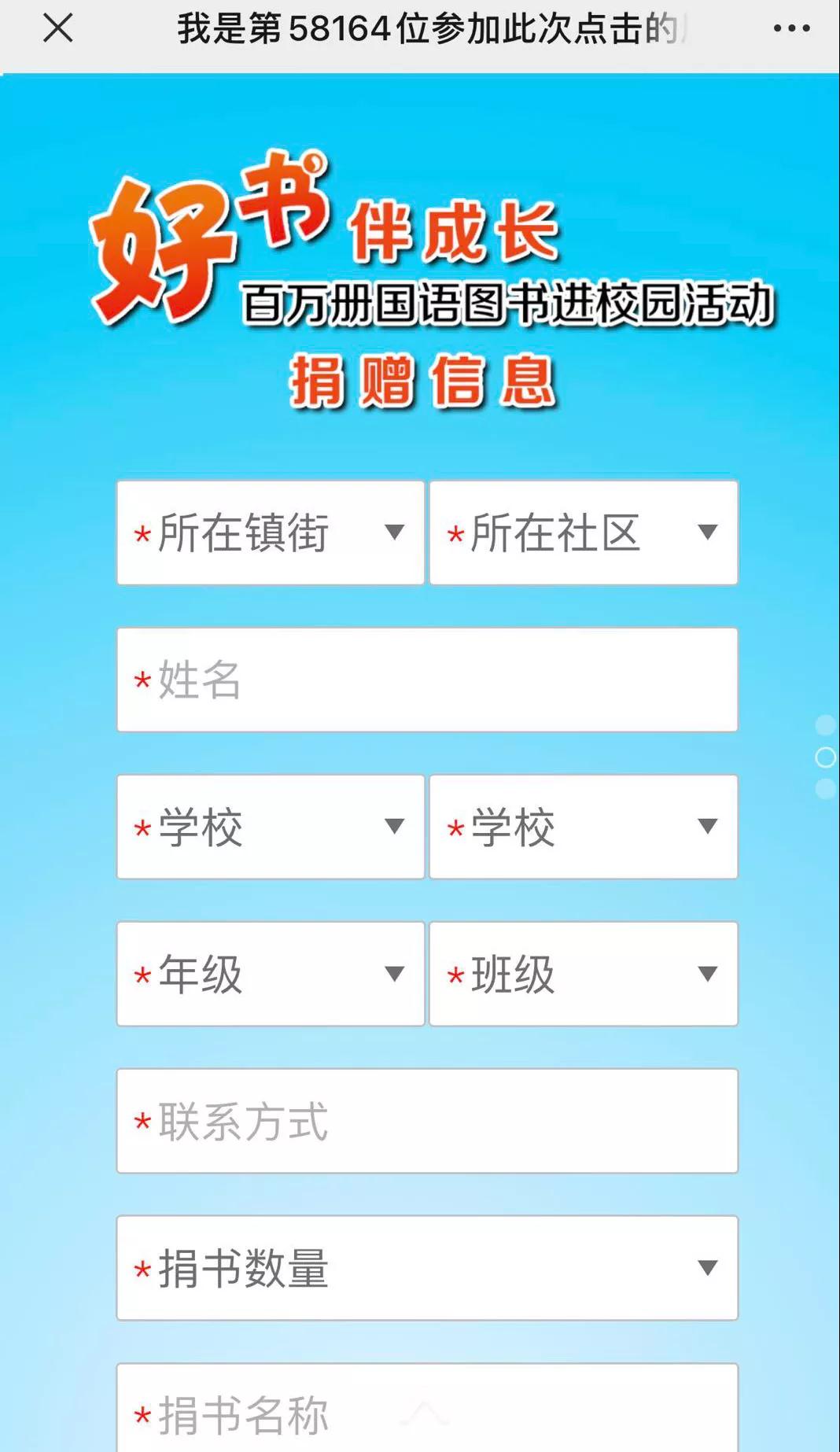Select the 年级 dropdown
The width and height of the screenshot is (840, 1452).
point(271,974)
